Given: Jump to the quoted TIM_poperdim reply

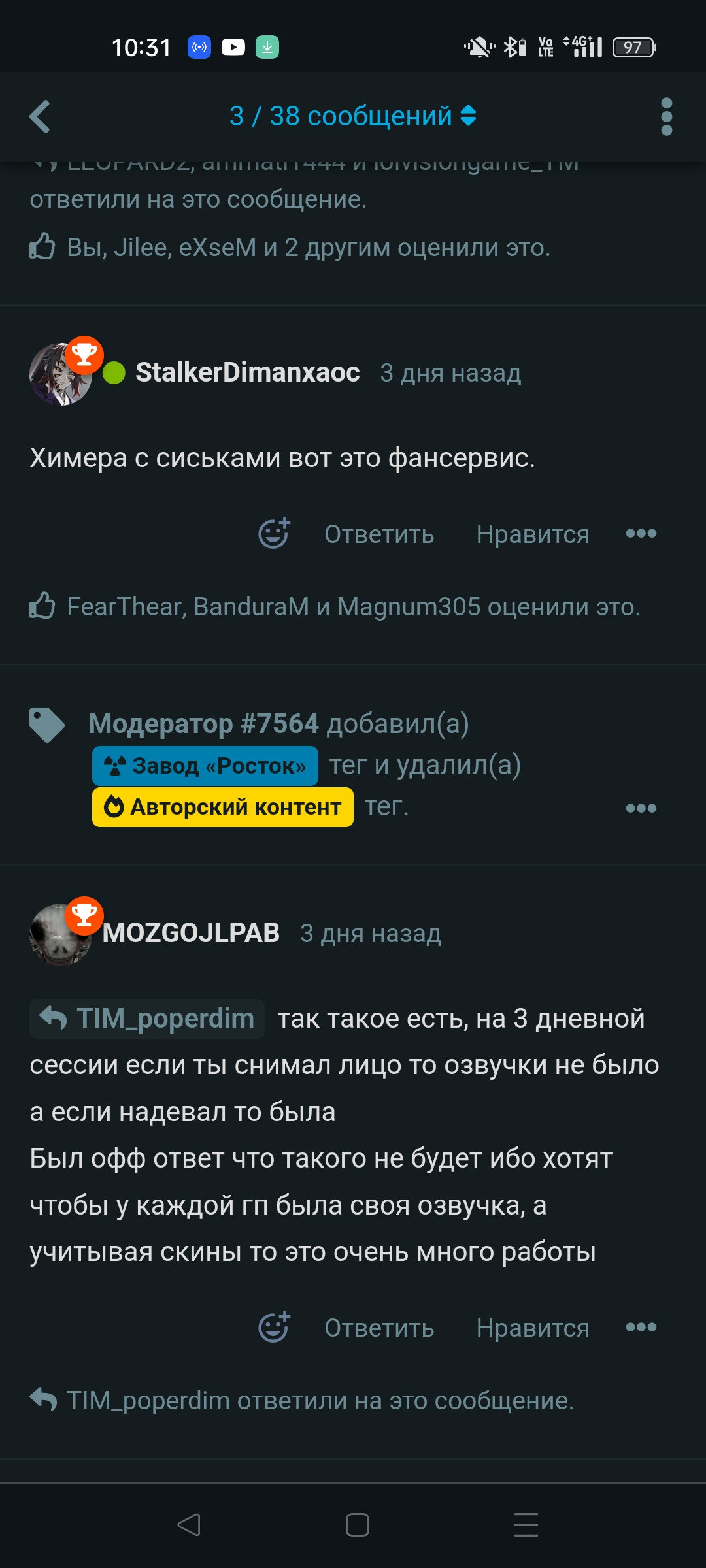Looking at the screenshot, I should point(147,1019).
